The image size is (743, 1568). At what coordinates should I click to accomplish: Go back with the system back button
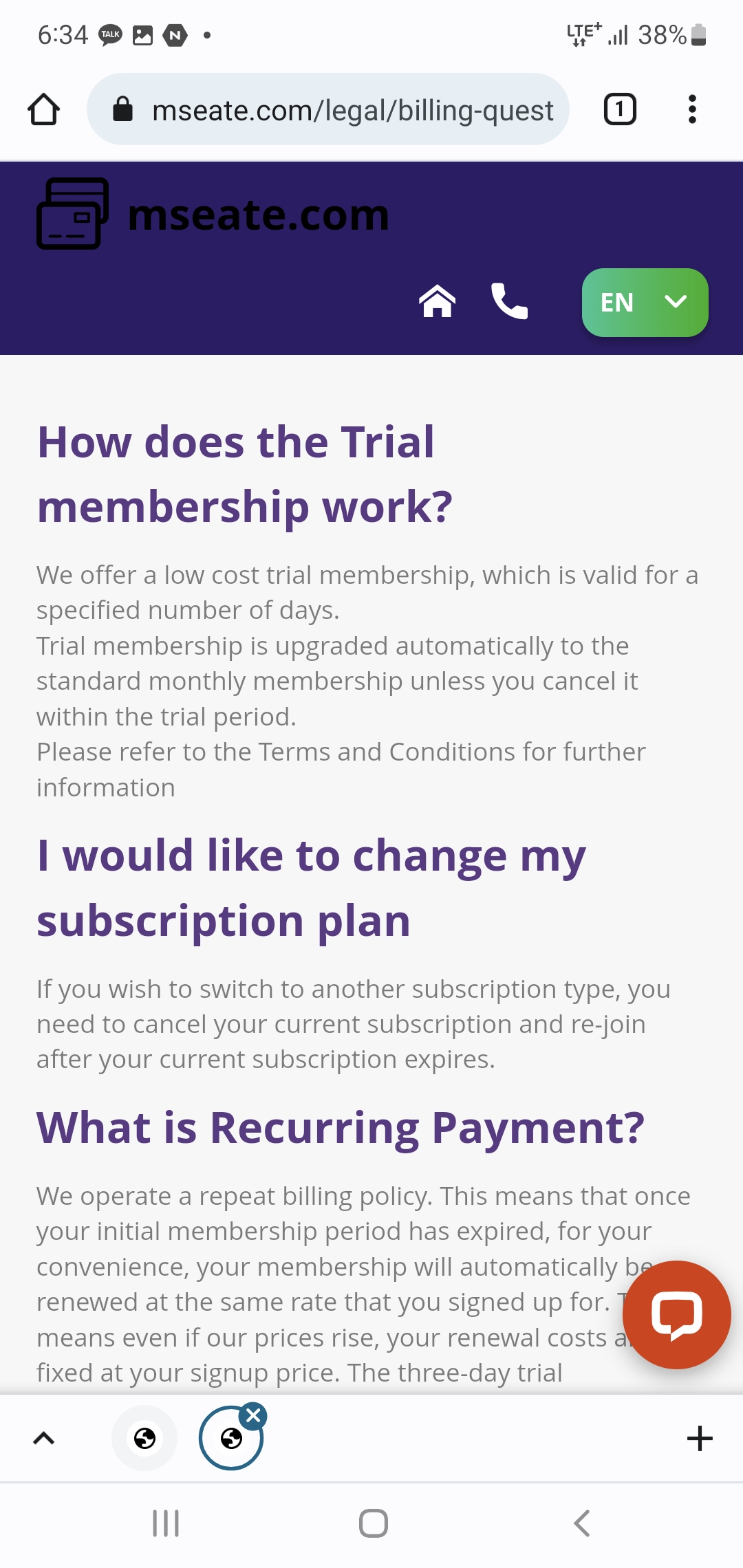(x=582, y=1523)
